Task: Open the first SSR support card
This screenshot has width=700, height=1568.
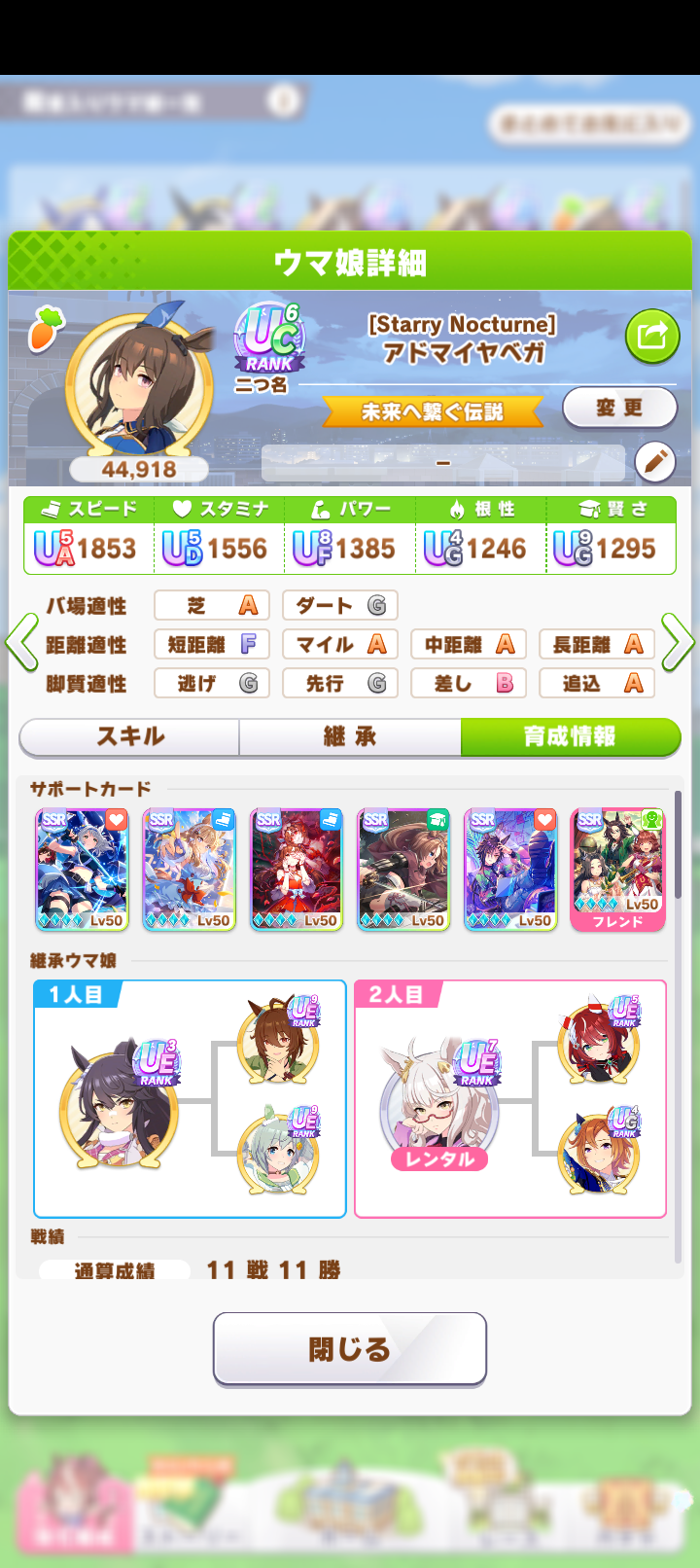Action: tap(83, 870)
